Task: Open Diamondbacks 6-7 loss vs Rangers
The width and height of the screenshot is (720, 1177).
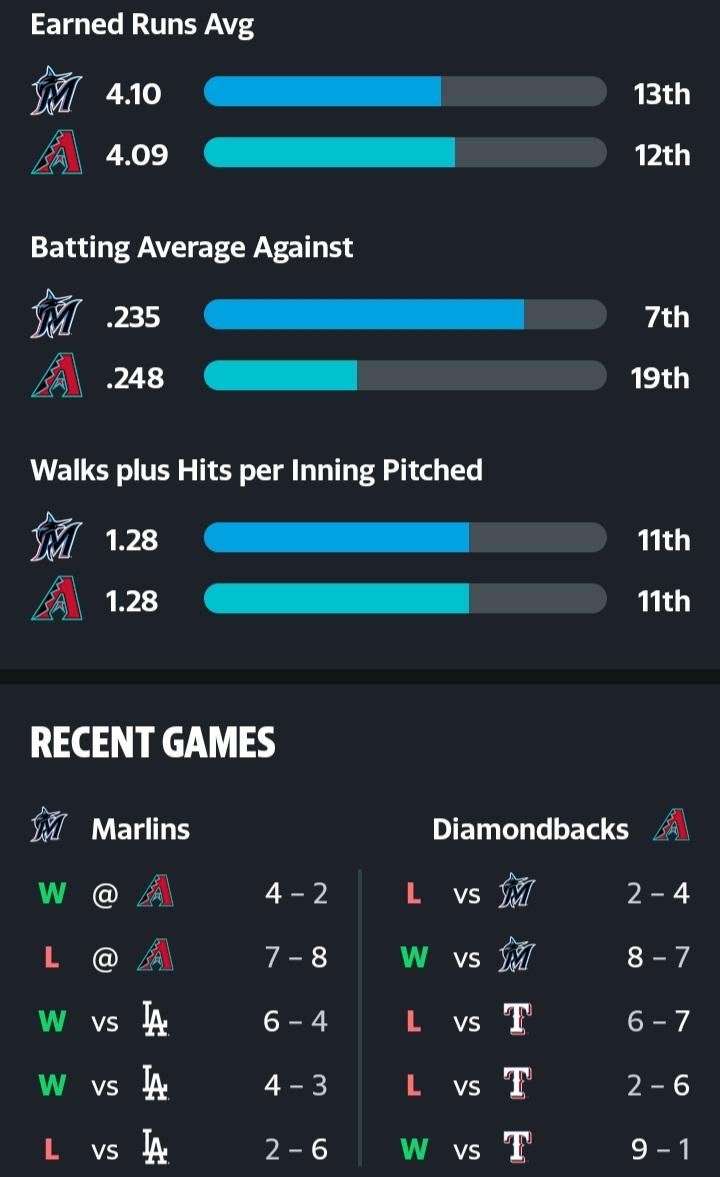Action: tap(545, 1021)
